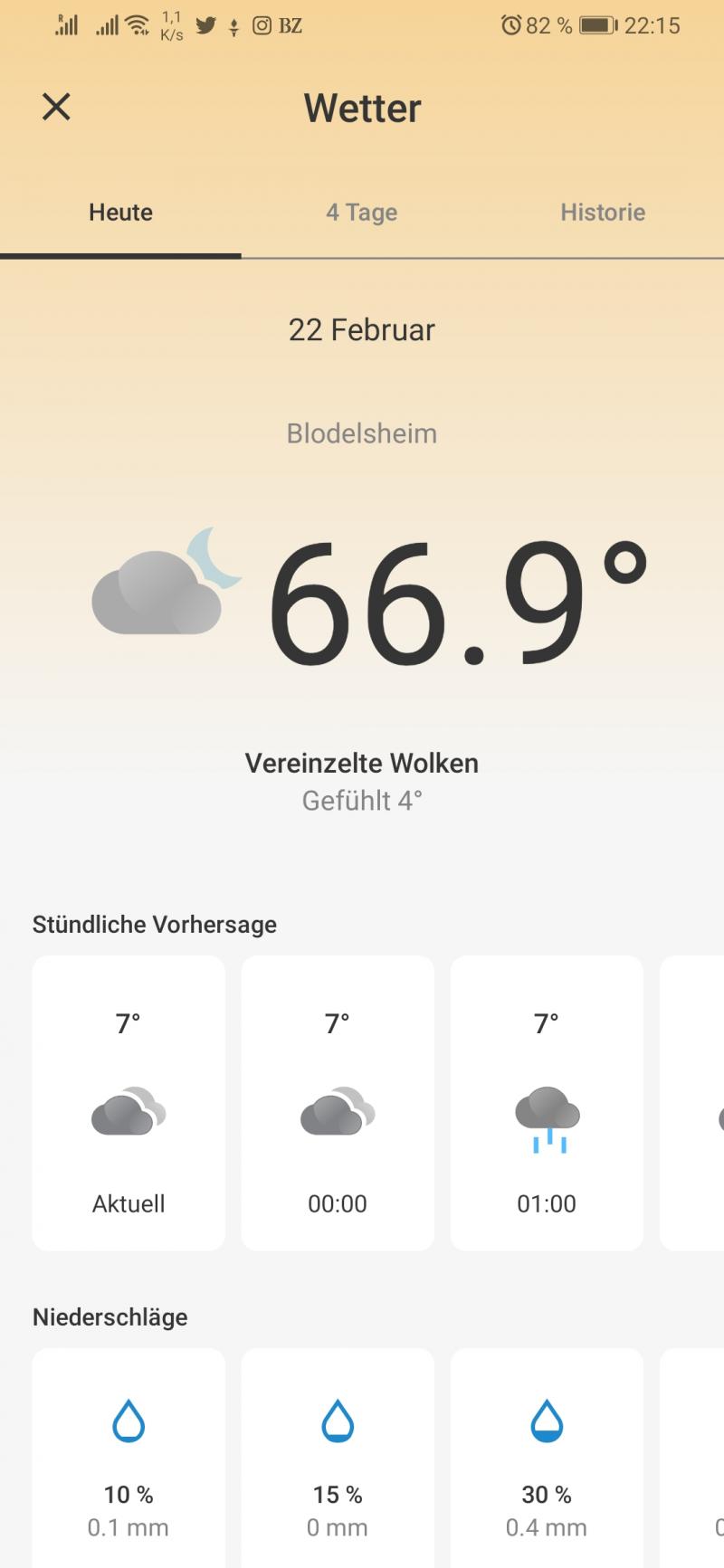Close the Wetter screen

[56, 107]
